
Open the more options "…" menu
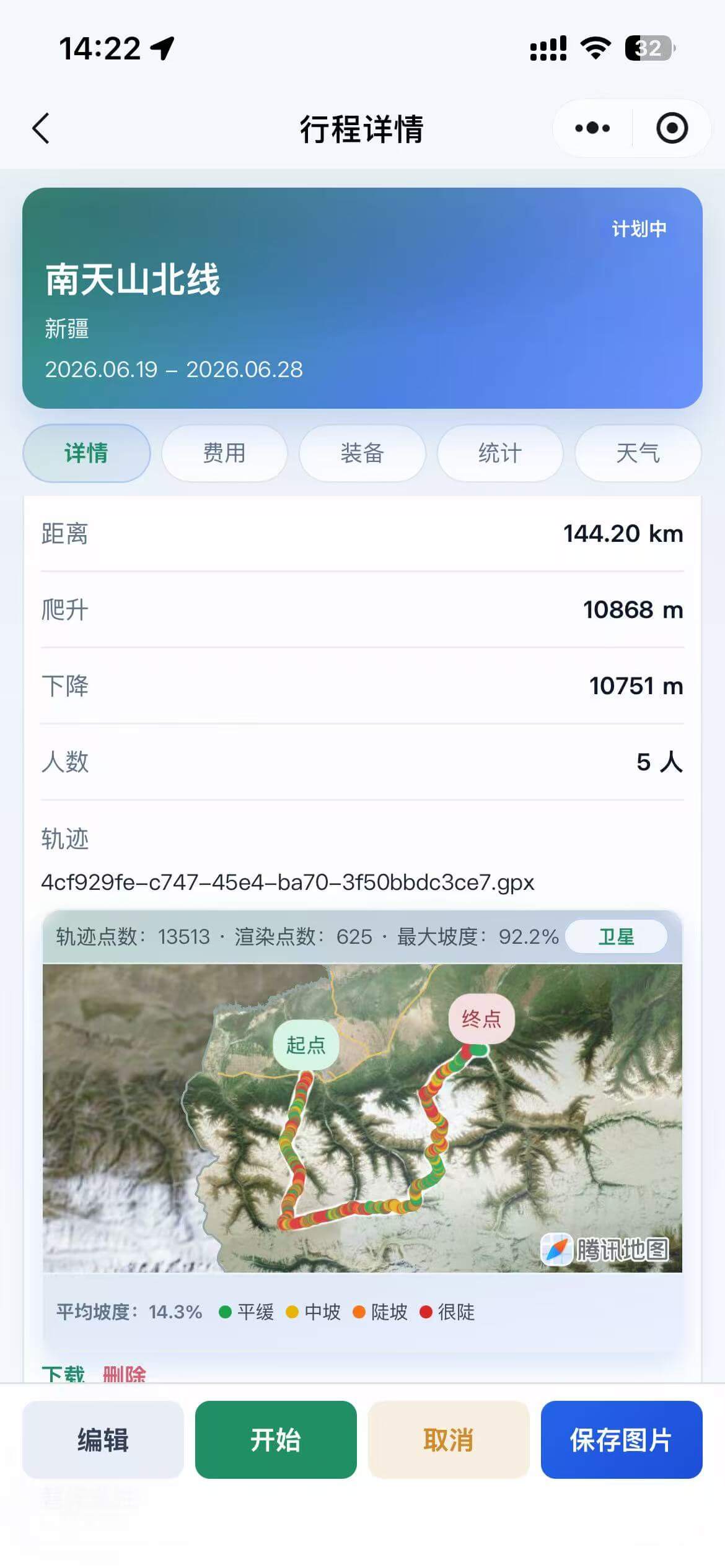[x=591, y=128]
